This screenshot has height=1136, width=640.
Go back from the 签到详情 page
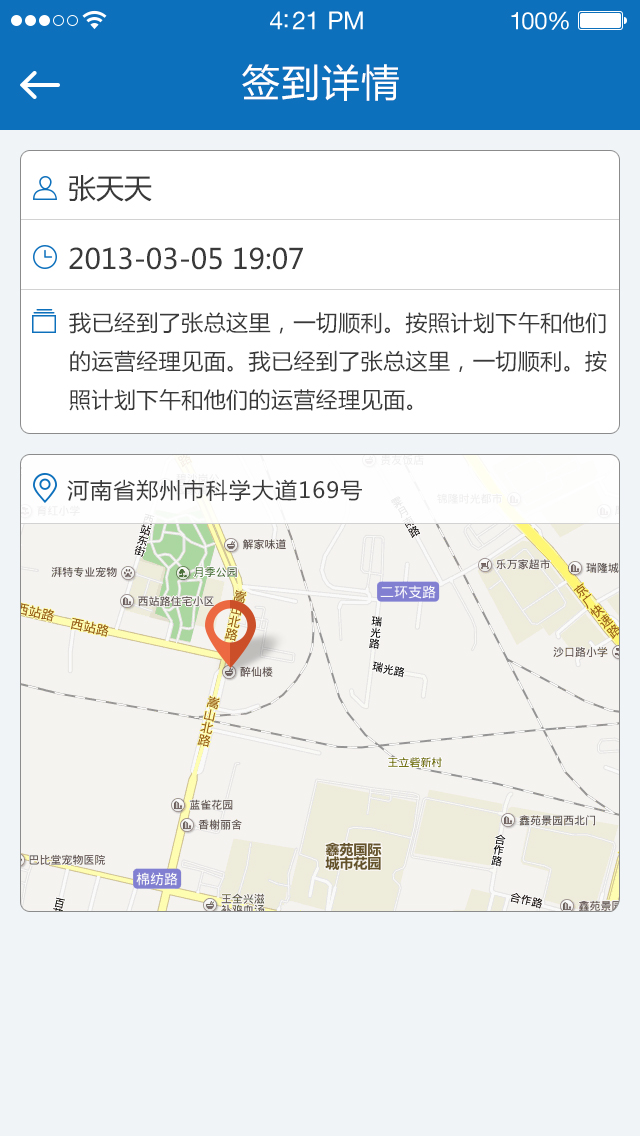tap(40, 85)
